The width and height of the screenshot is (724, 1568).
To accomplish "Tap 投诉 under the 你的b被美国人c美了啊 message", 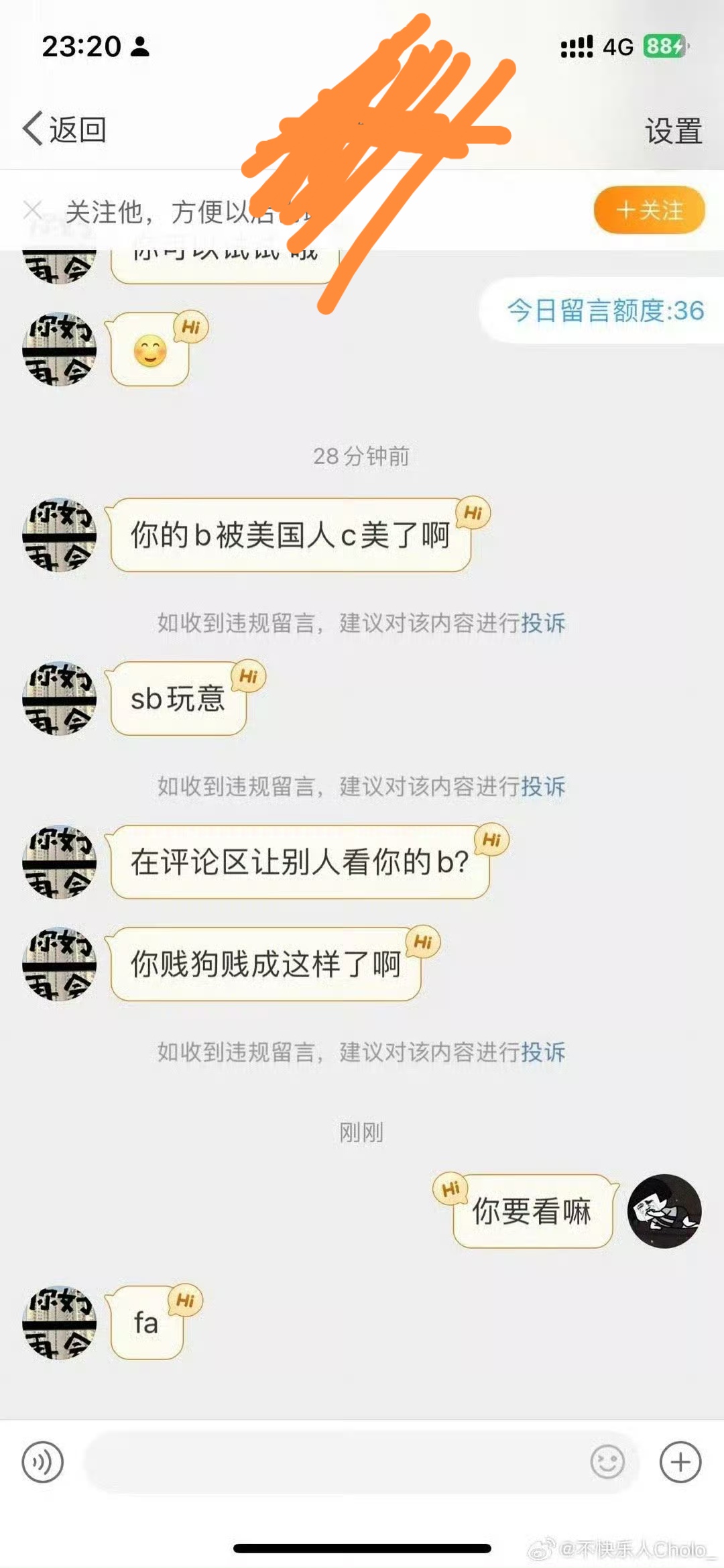I will pos(543,623).
